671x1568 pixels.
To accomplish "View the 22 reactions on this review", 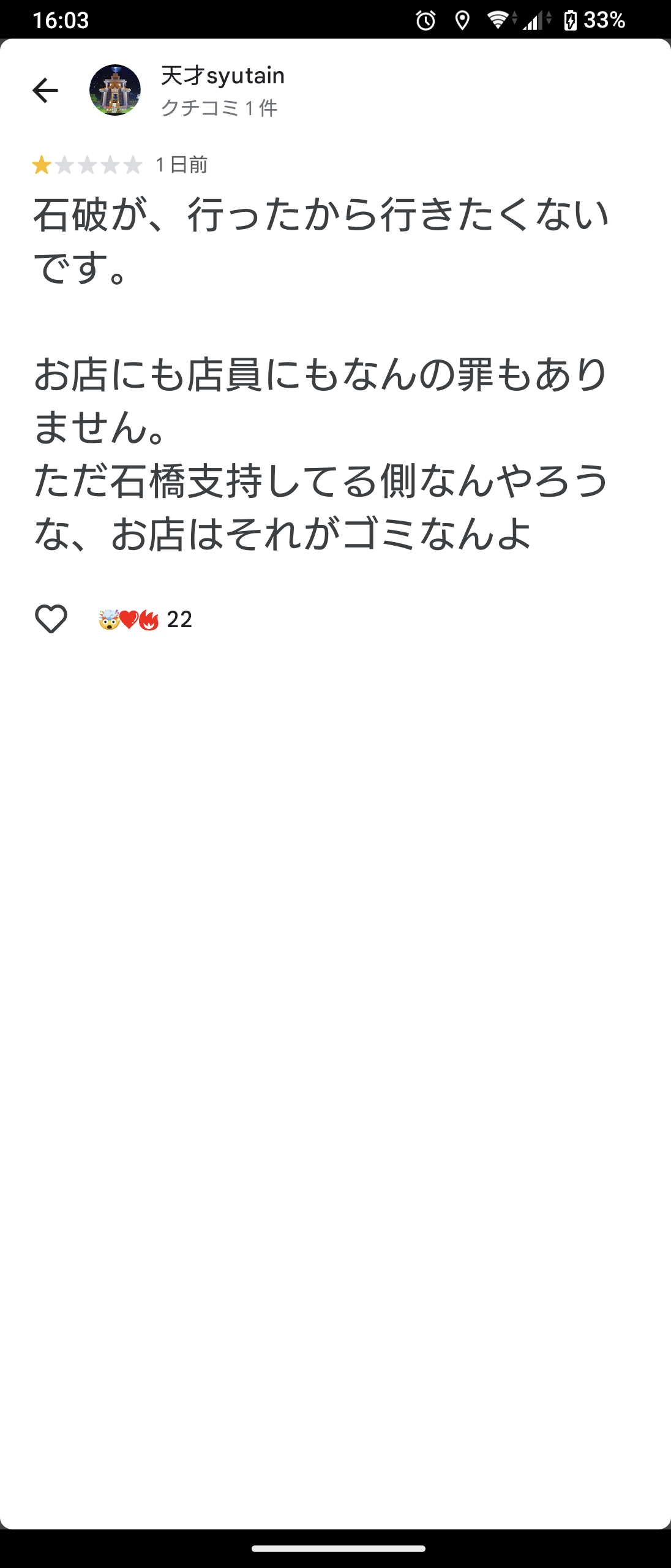I will point(146,620).
